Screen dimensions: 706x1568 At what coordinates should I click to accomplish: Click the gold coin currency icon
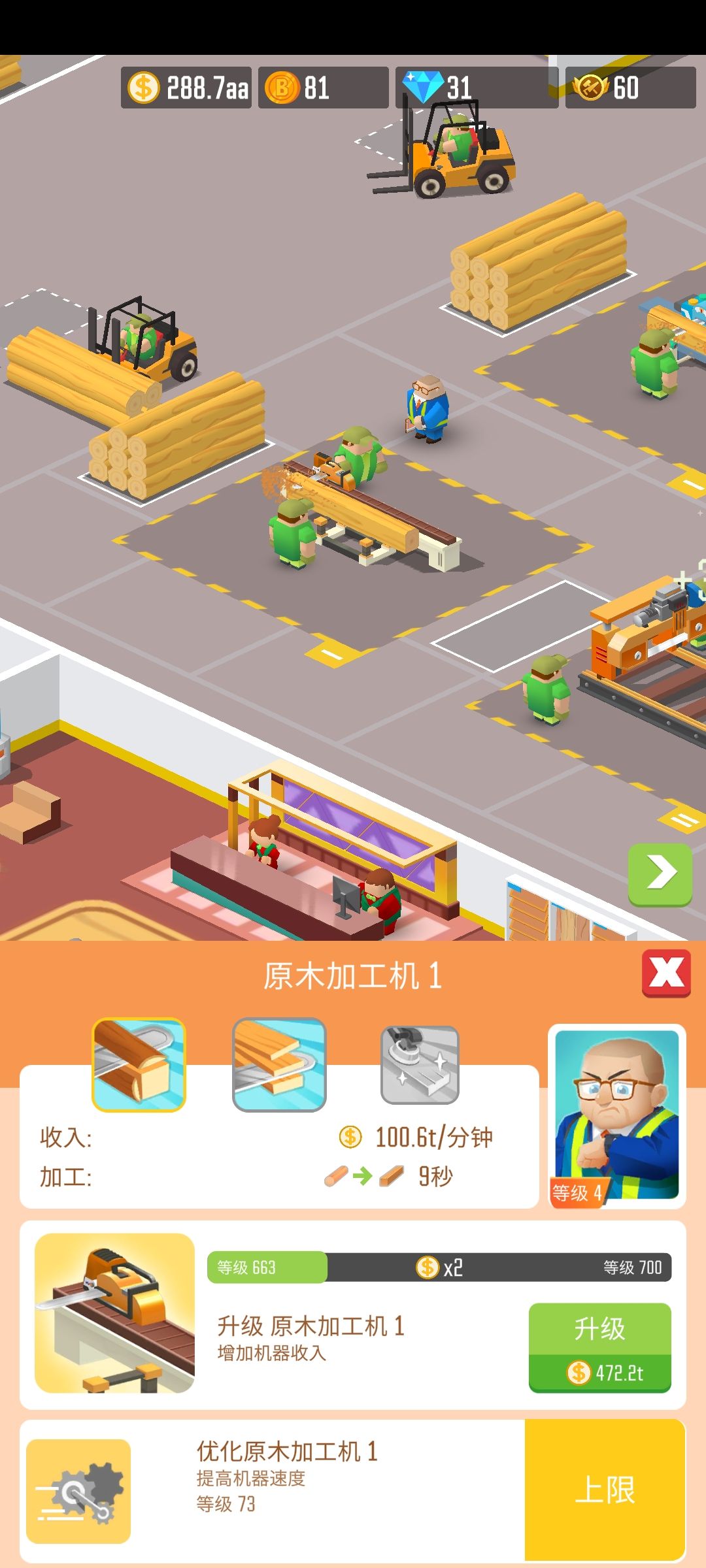point(143,88)
